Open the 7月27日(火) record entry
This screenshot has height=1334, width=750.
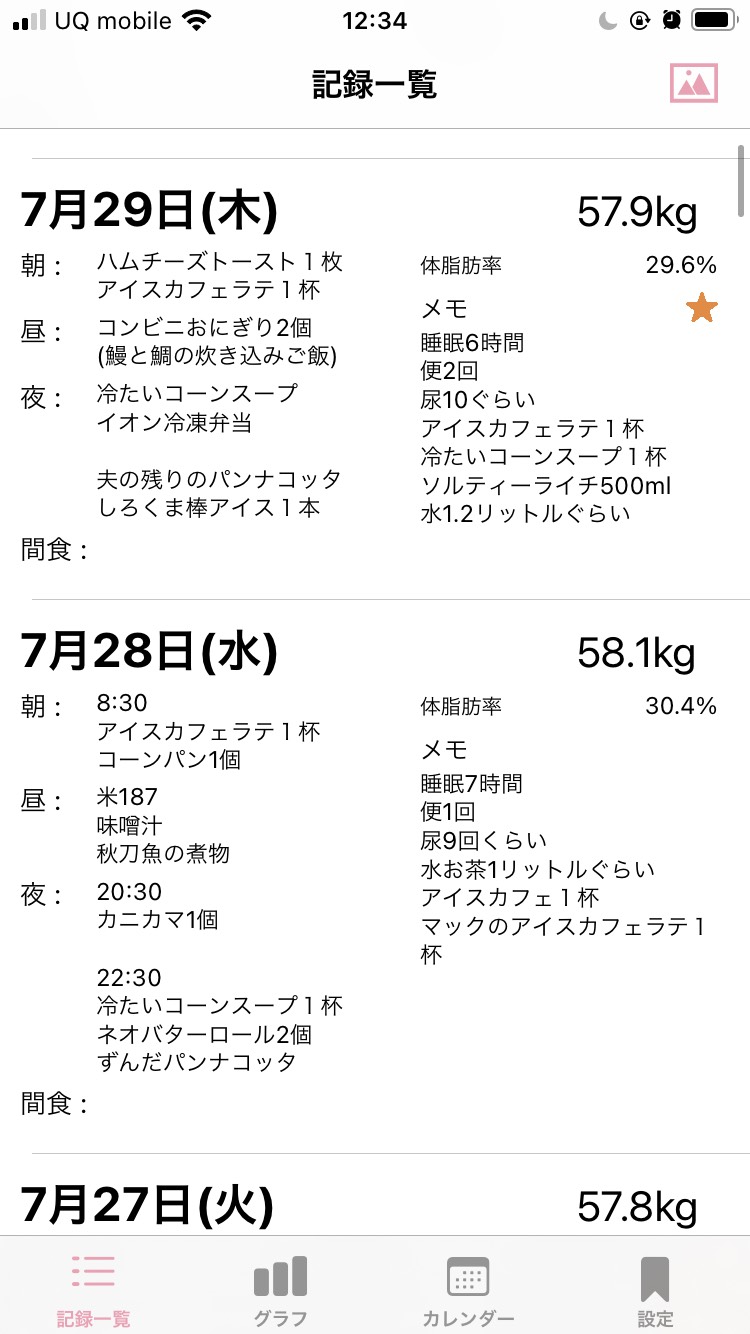tap(375, 1195)
